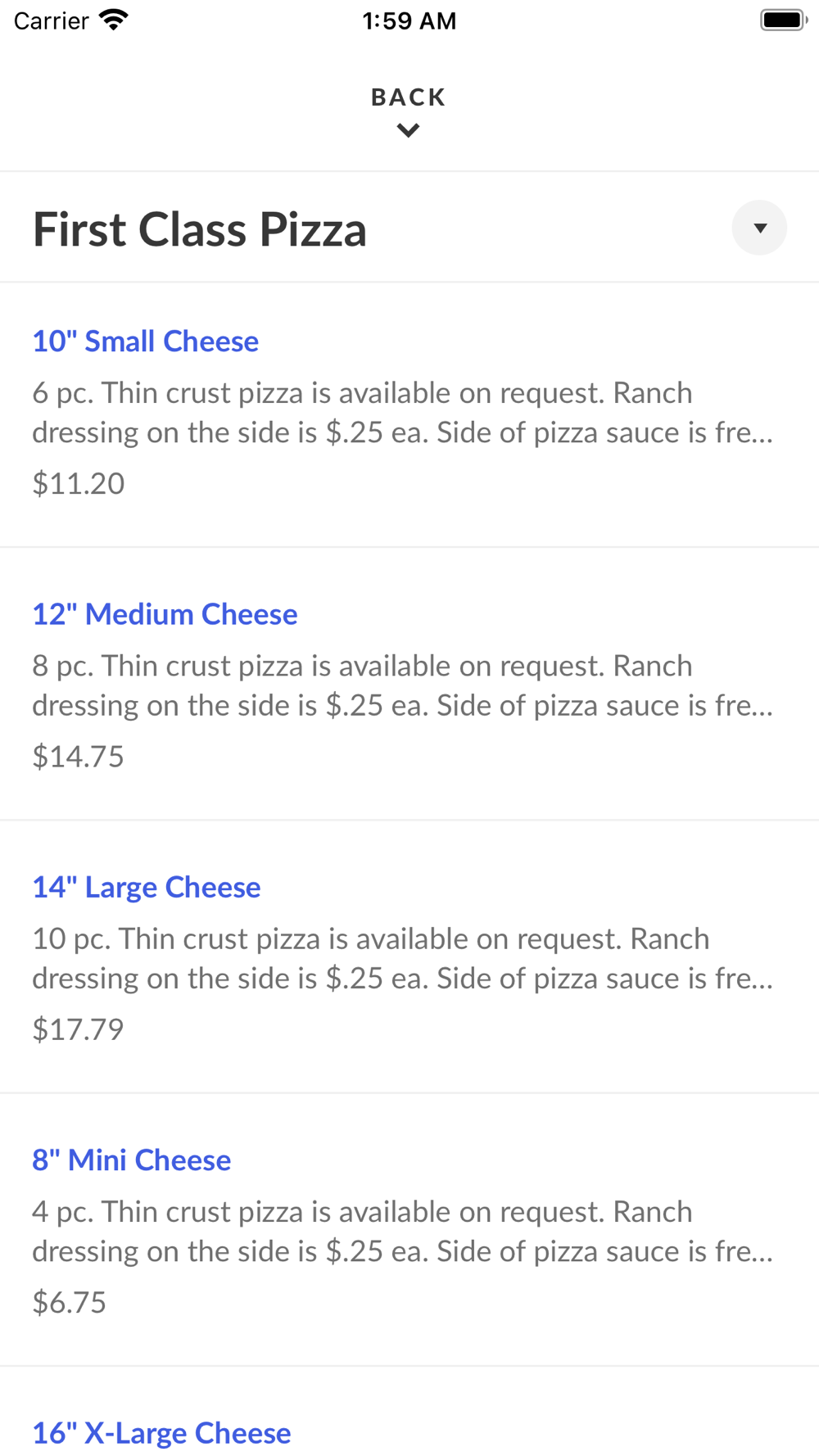This screenshot has width=819, height=1456.
Task: Tap the BACK button at top
Action: (408, 111)
